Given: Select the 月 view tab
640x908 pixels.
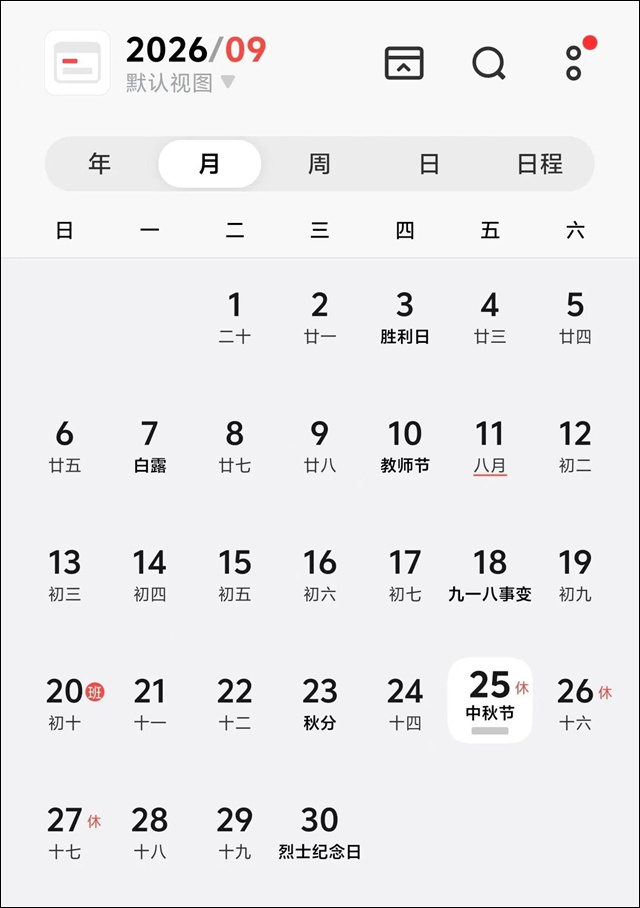Looking at the screenshot, I should pos(209,164).
